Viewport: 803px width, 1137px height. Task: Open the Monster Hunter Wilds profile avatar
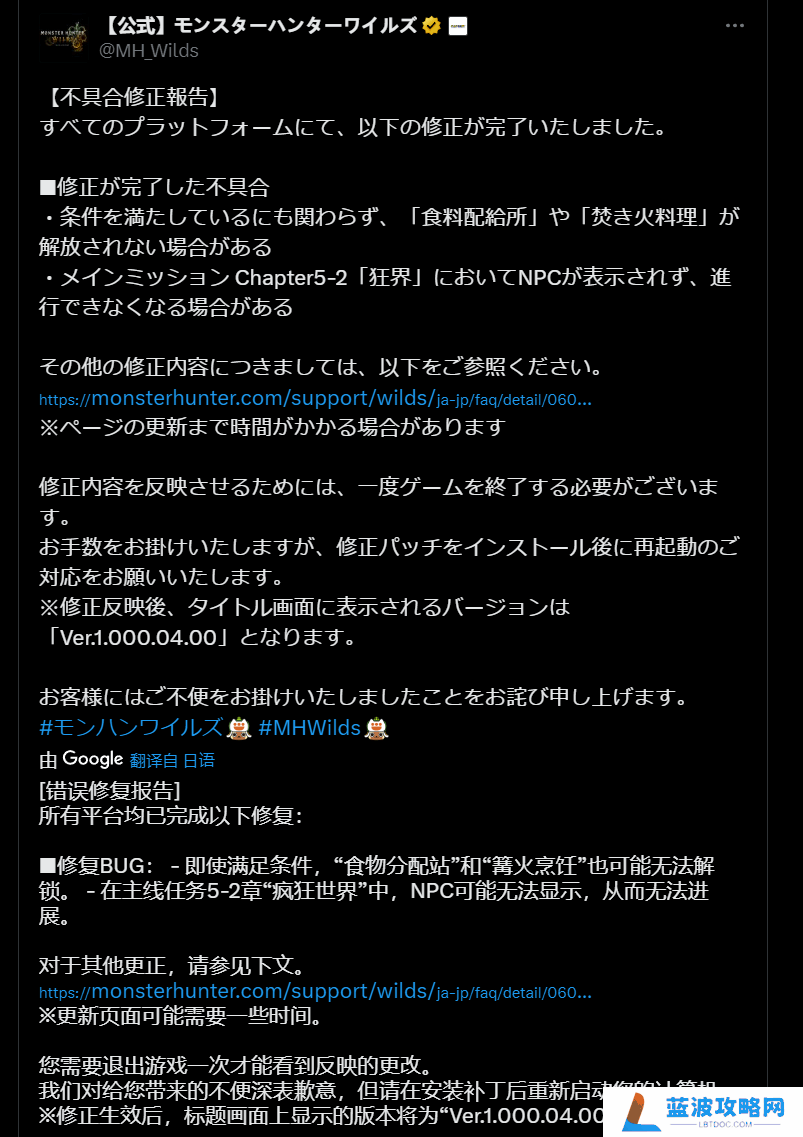click(x=66, y=38)
